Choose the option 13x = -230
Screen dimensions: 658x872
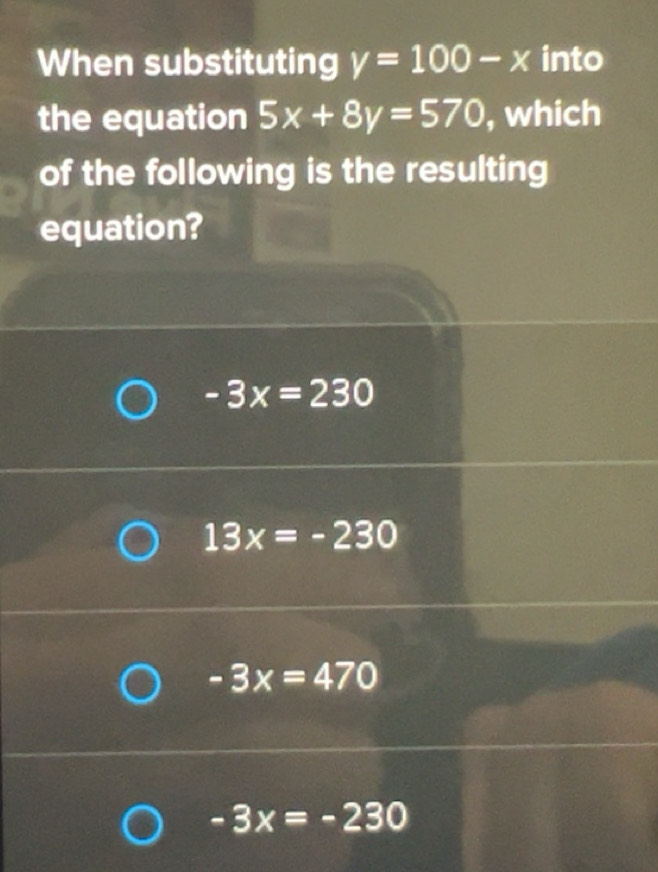pyautogui.click(x=138, y=541)
